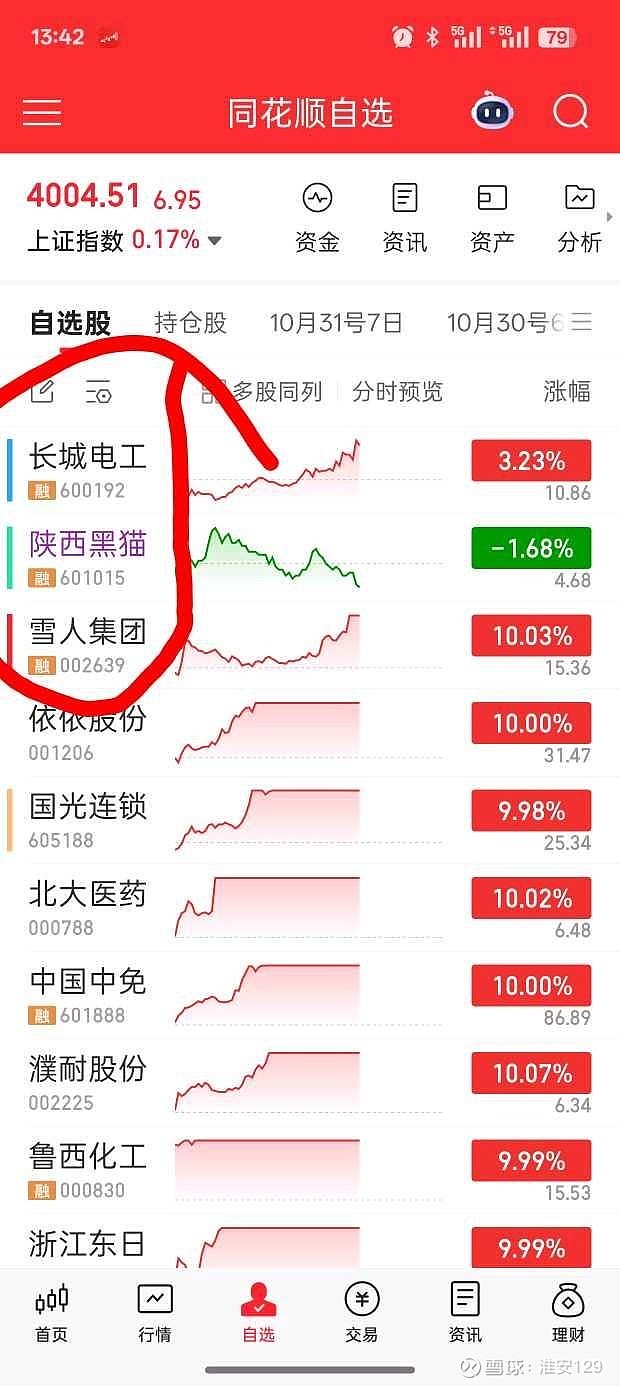Screen dimensions: 620x1386
Task: Sort the list by 涨幅
Action: [x=567, y=392]
